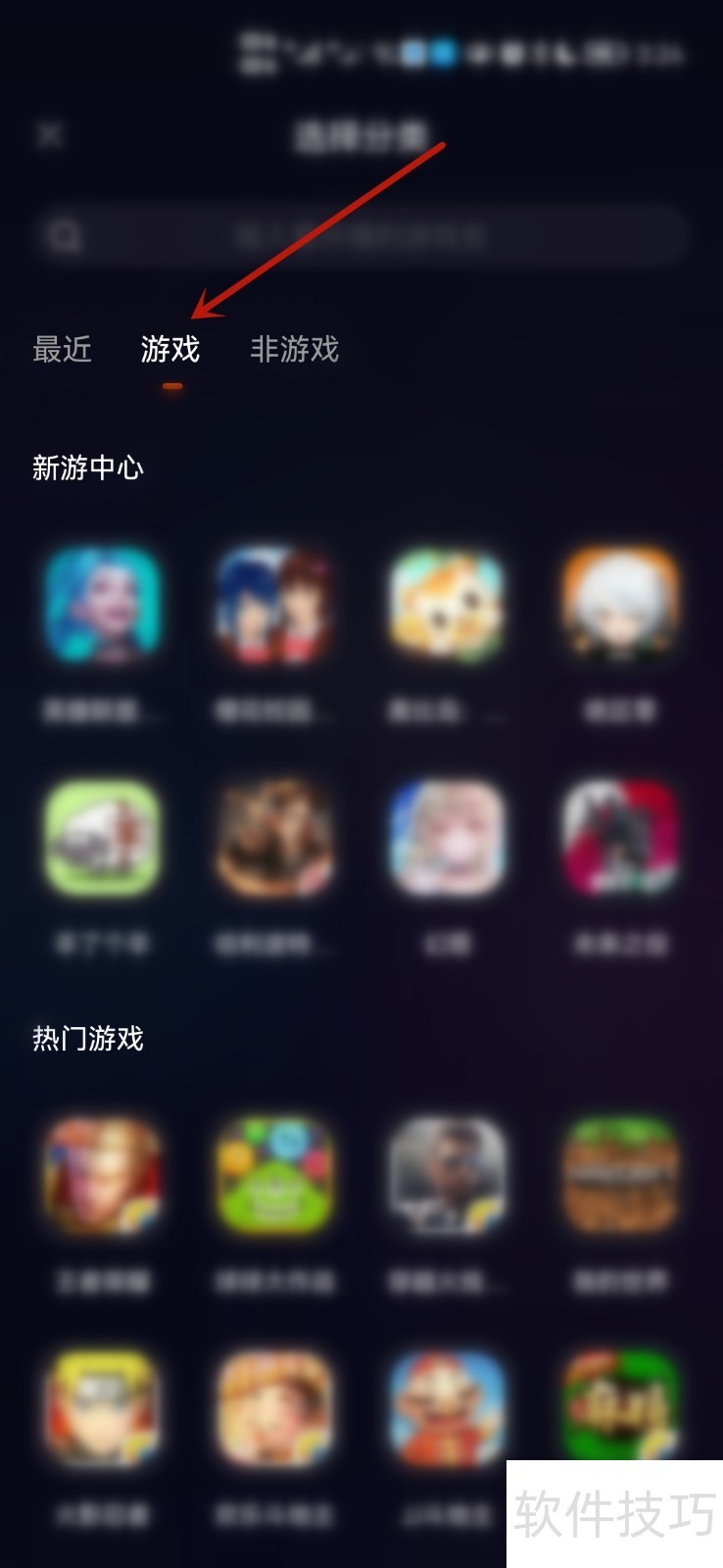Switch to the 非游戏 tab
The height and width of the screenshot is (1568, 723).
294,350
